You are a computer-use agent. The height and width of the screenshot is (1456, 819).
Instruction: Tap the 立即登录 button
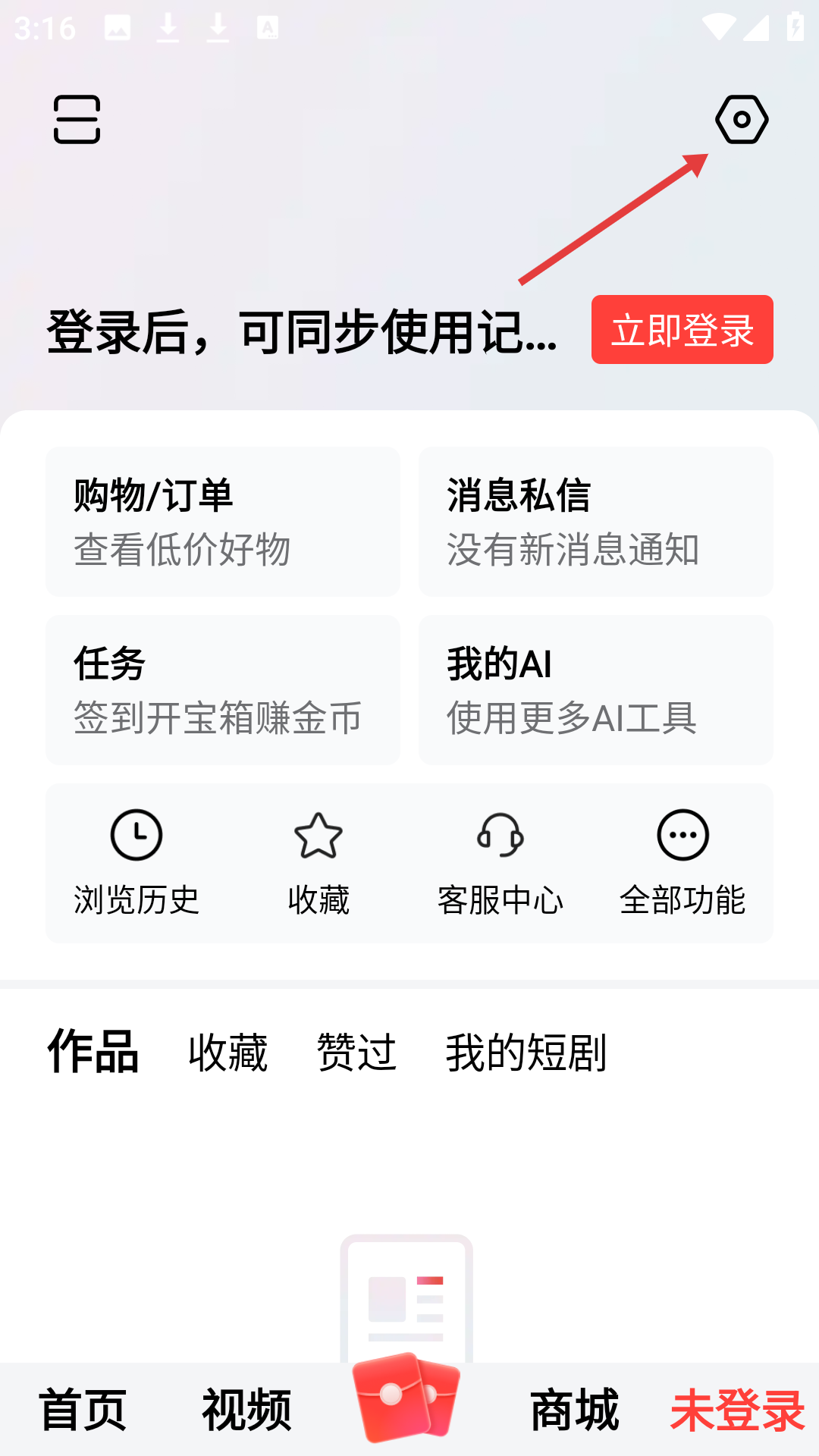point(682,330)
